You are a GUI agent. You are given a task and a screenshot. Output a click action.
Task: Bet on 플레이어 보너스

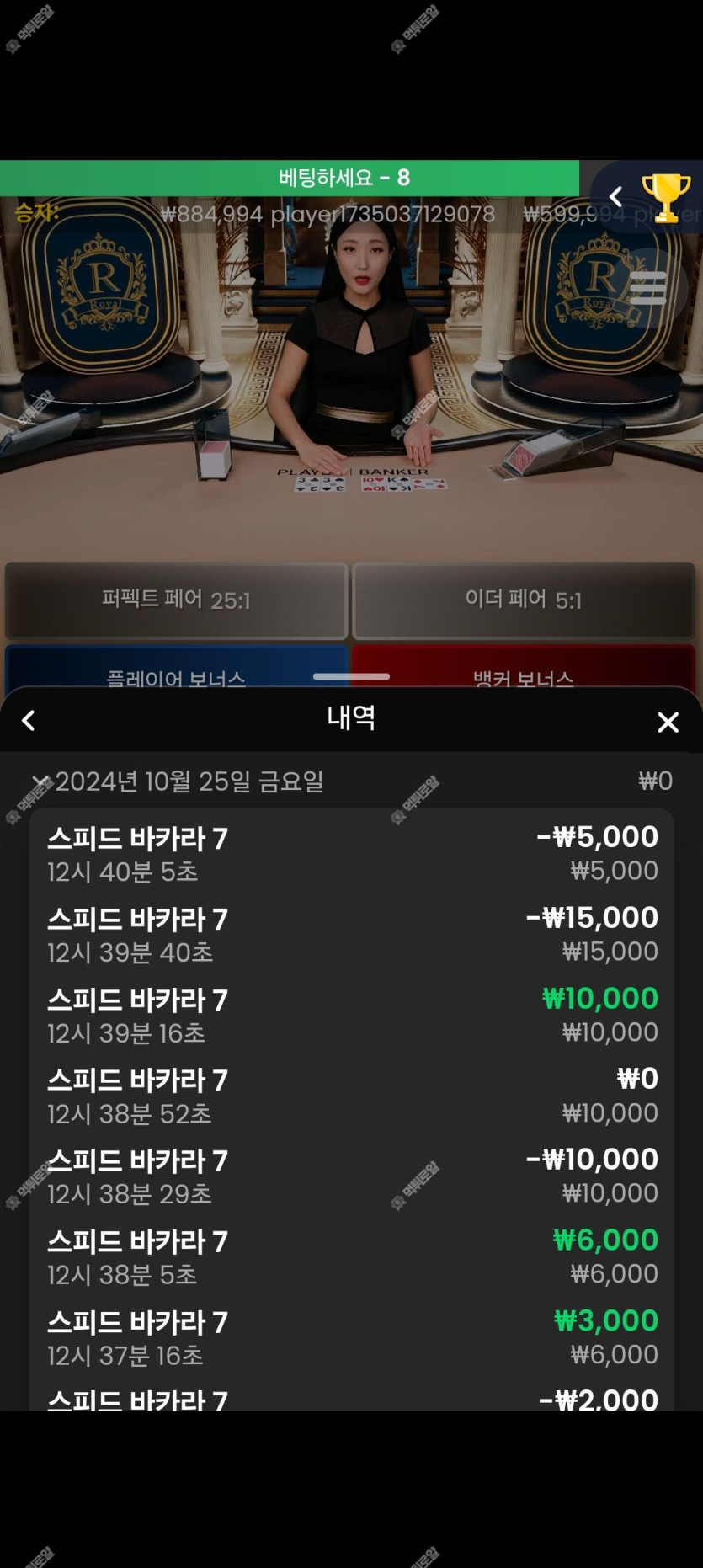(176, 669)
